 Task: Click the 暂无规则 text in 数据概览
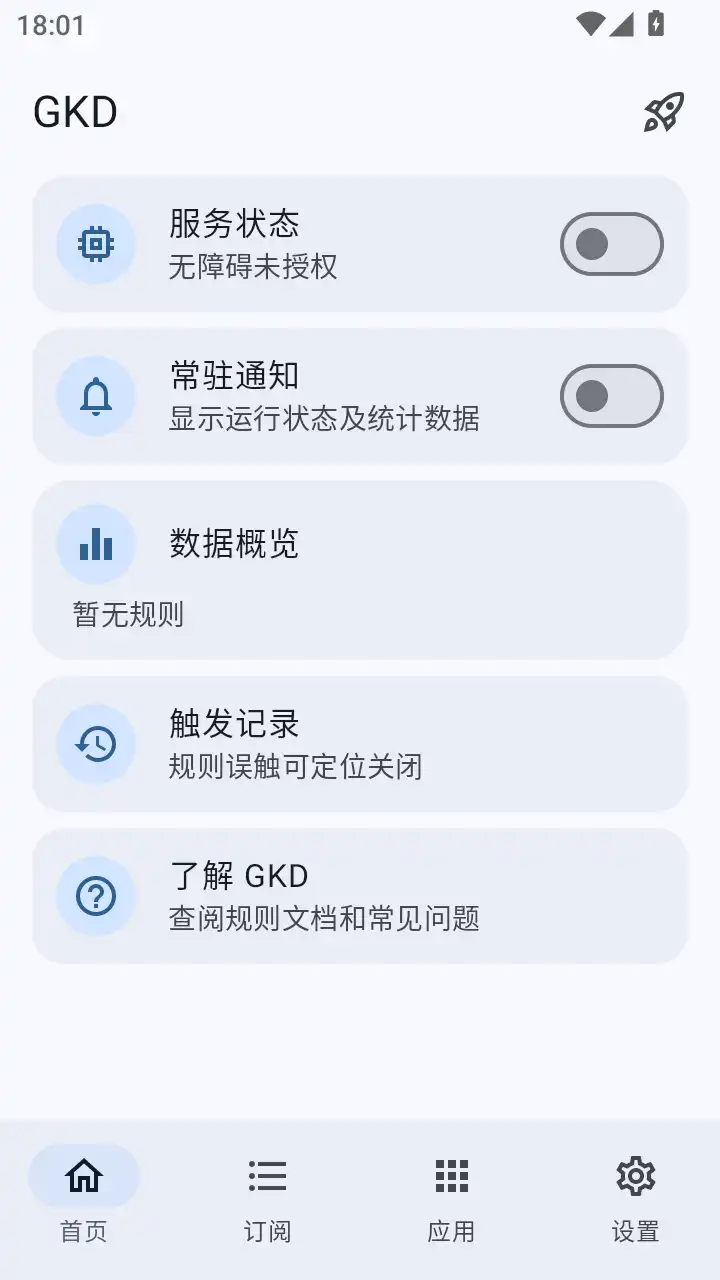tap(127, 616)
